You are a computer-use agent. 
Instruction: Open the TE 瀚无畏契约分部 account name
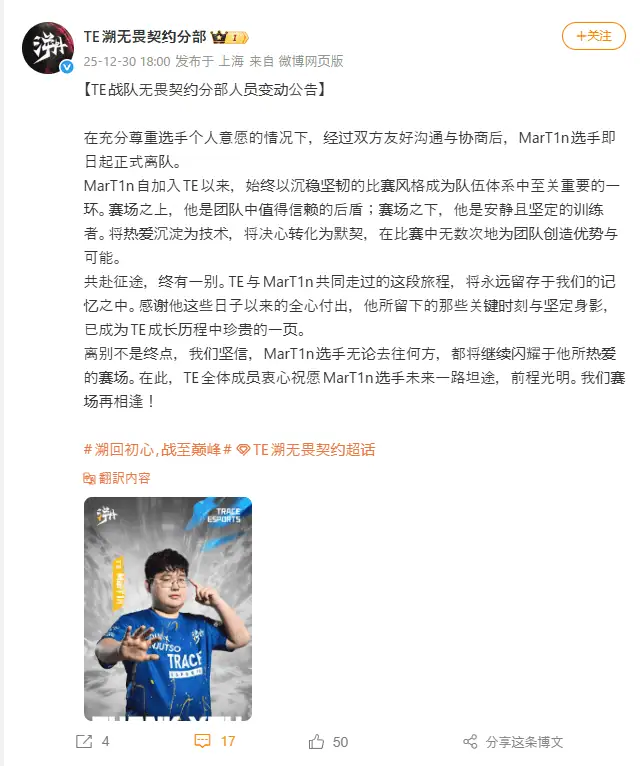(x=145, y=37)
